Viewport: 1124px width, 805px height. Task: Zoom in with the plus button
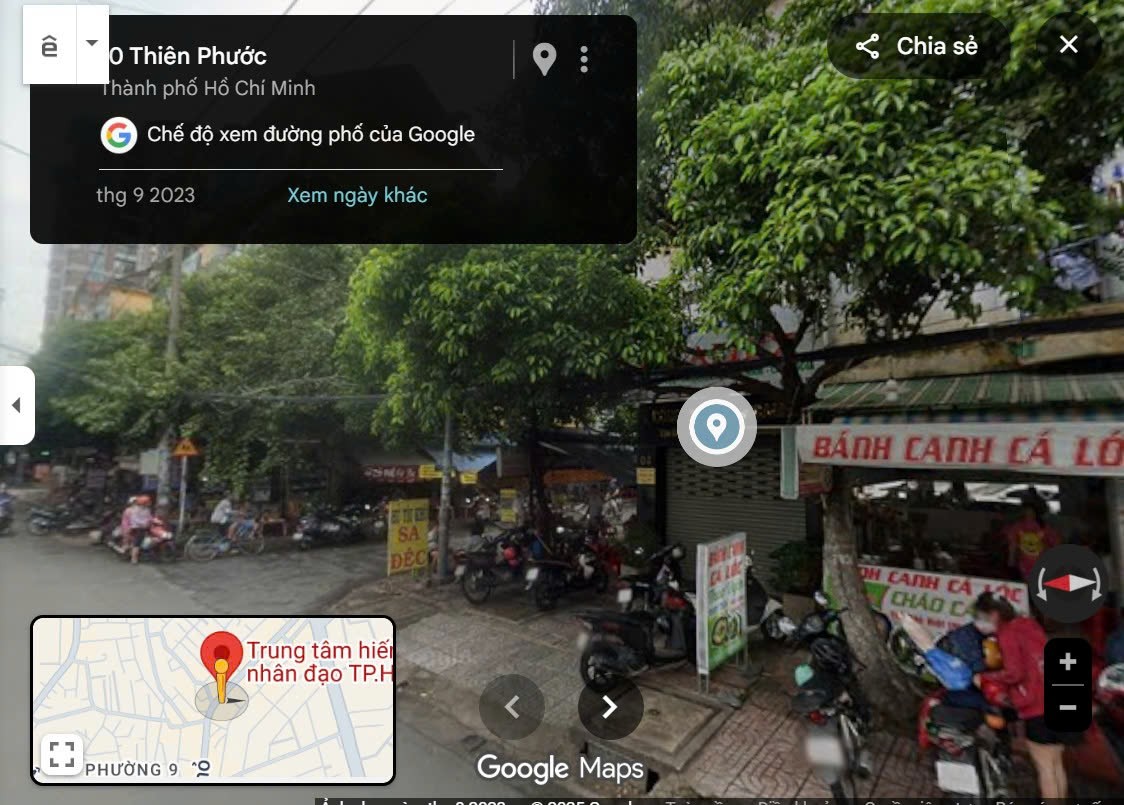pos(1067,662)
